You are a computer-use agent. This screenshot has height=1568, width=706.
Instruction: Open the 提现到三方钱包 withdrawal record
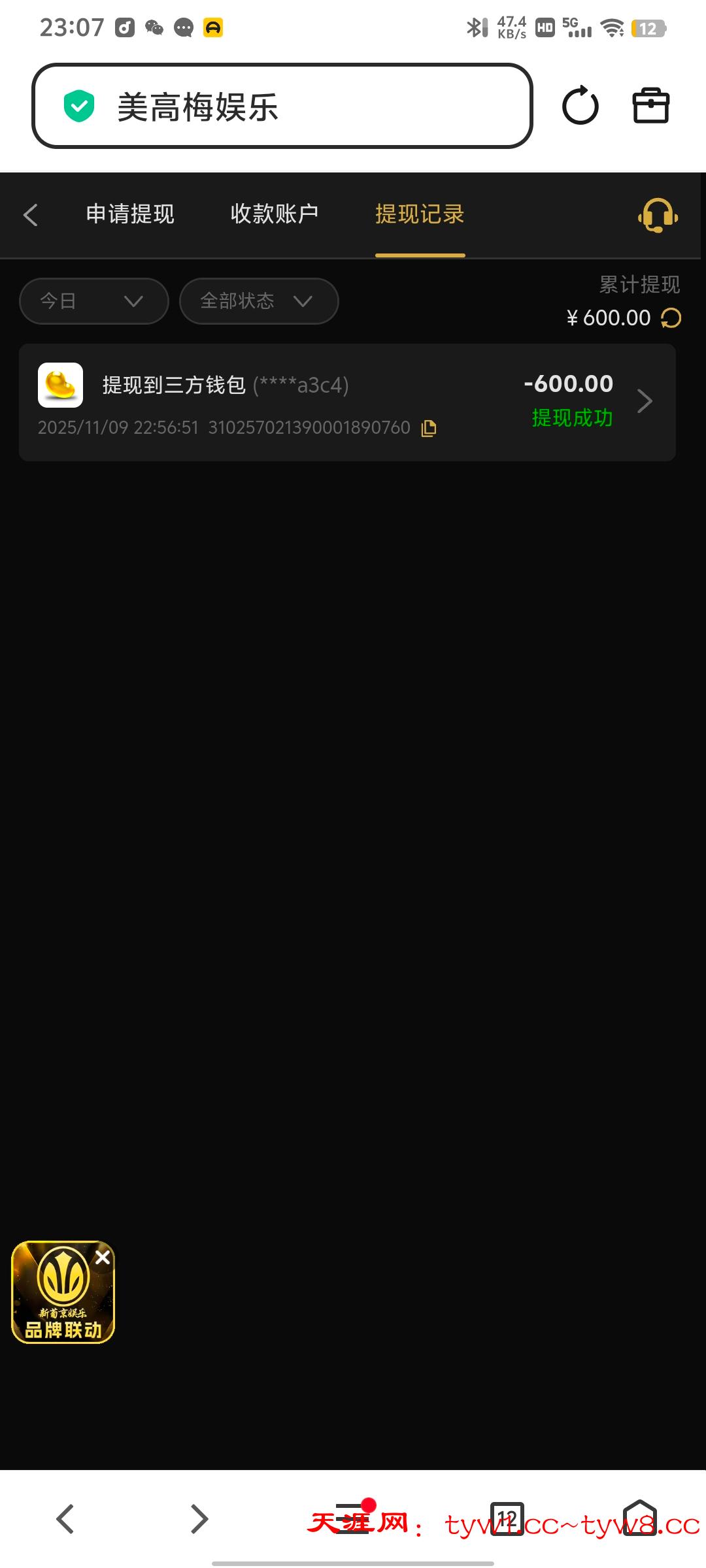point(346,402)
